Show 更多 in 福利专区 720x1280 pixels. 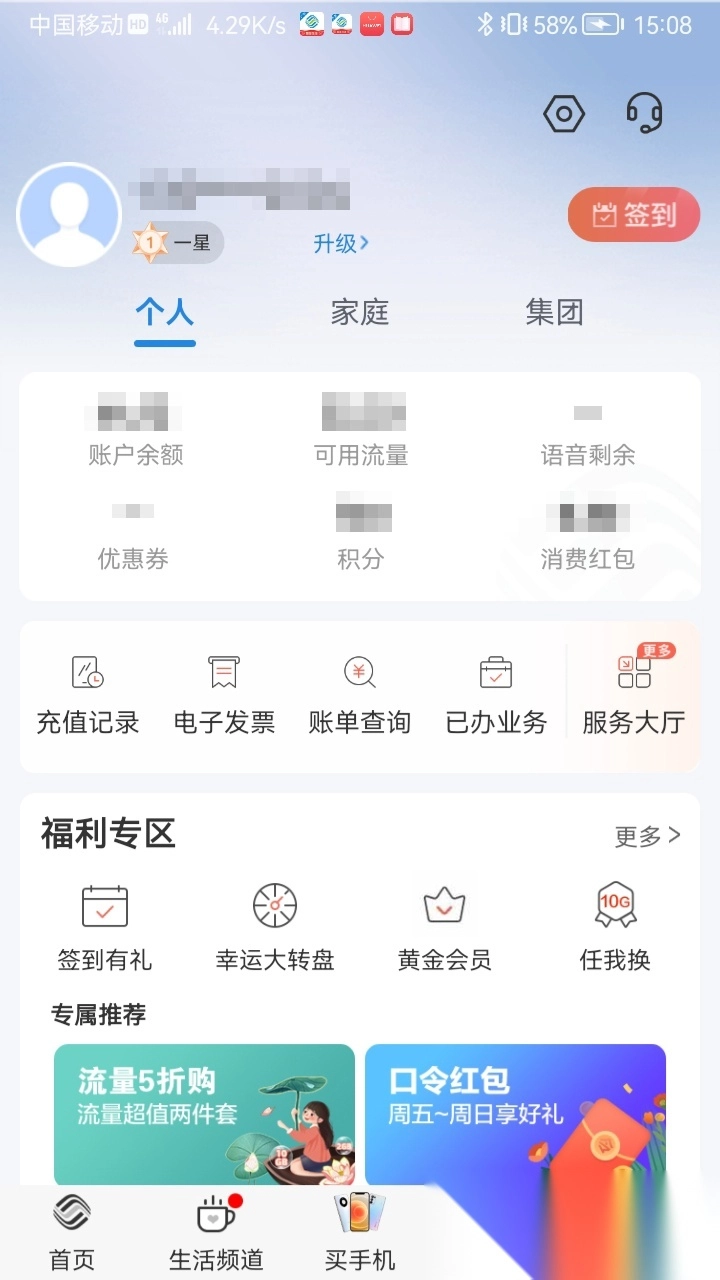pyautogui.click(x=647, y=836)
